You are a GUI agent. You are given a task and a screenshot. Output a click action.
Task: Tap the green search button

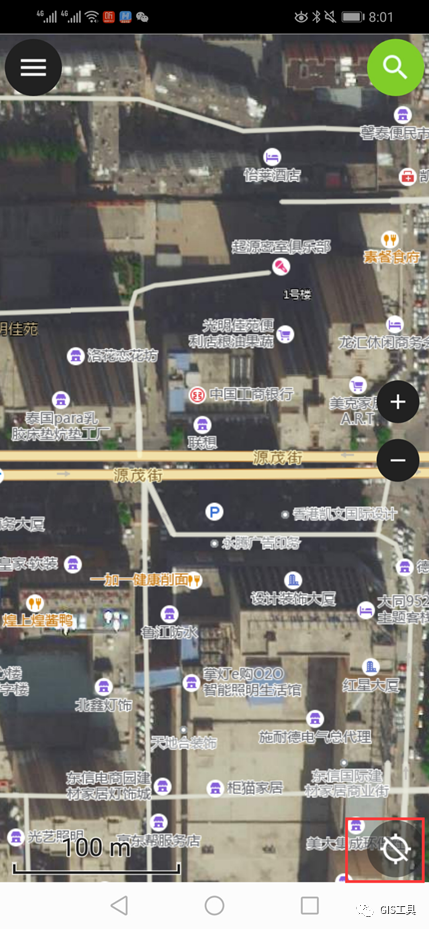395,68
